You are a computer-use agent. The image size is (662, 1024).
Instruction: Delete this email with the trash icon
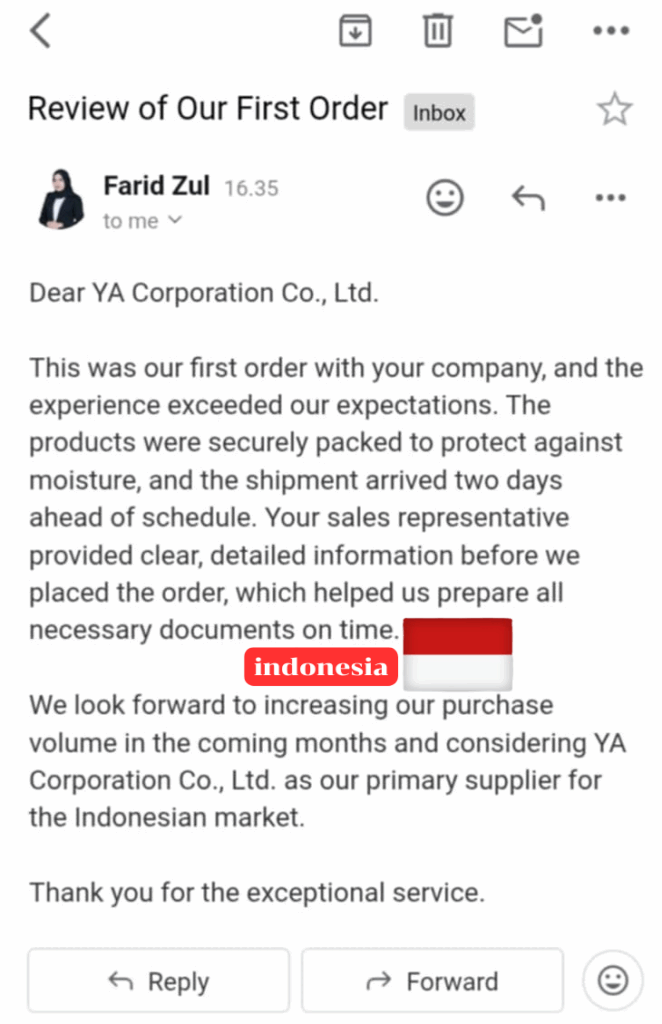[x=438, y=31]
